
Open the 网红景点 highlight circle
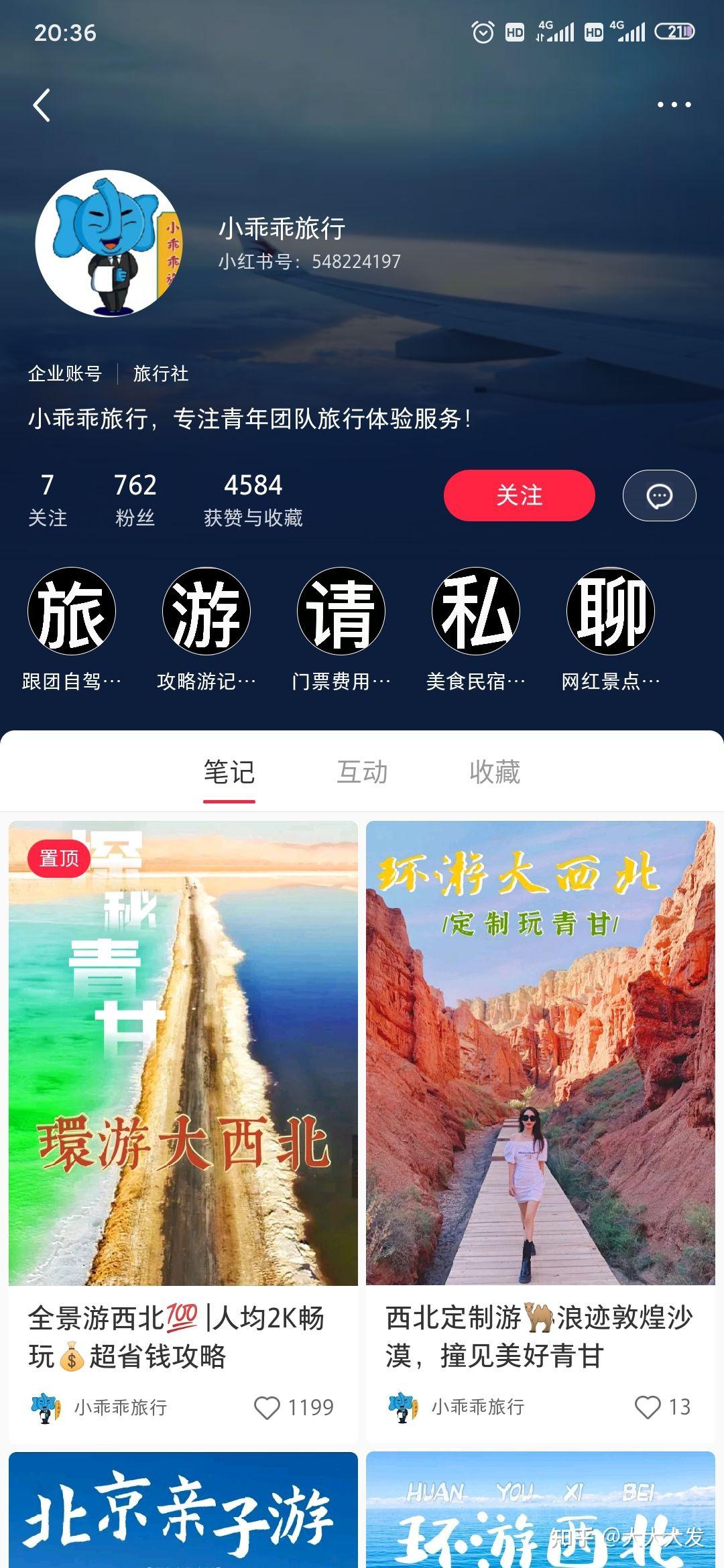611,610
